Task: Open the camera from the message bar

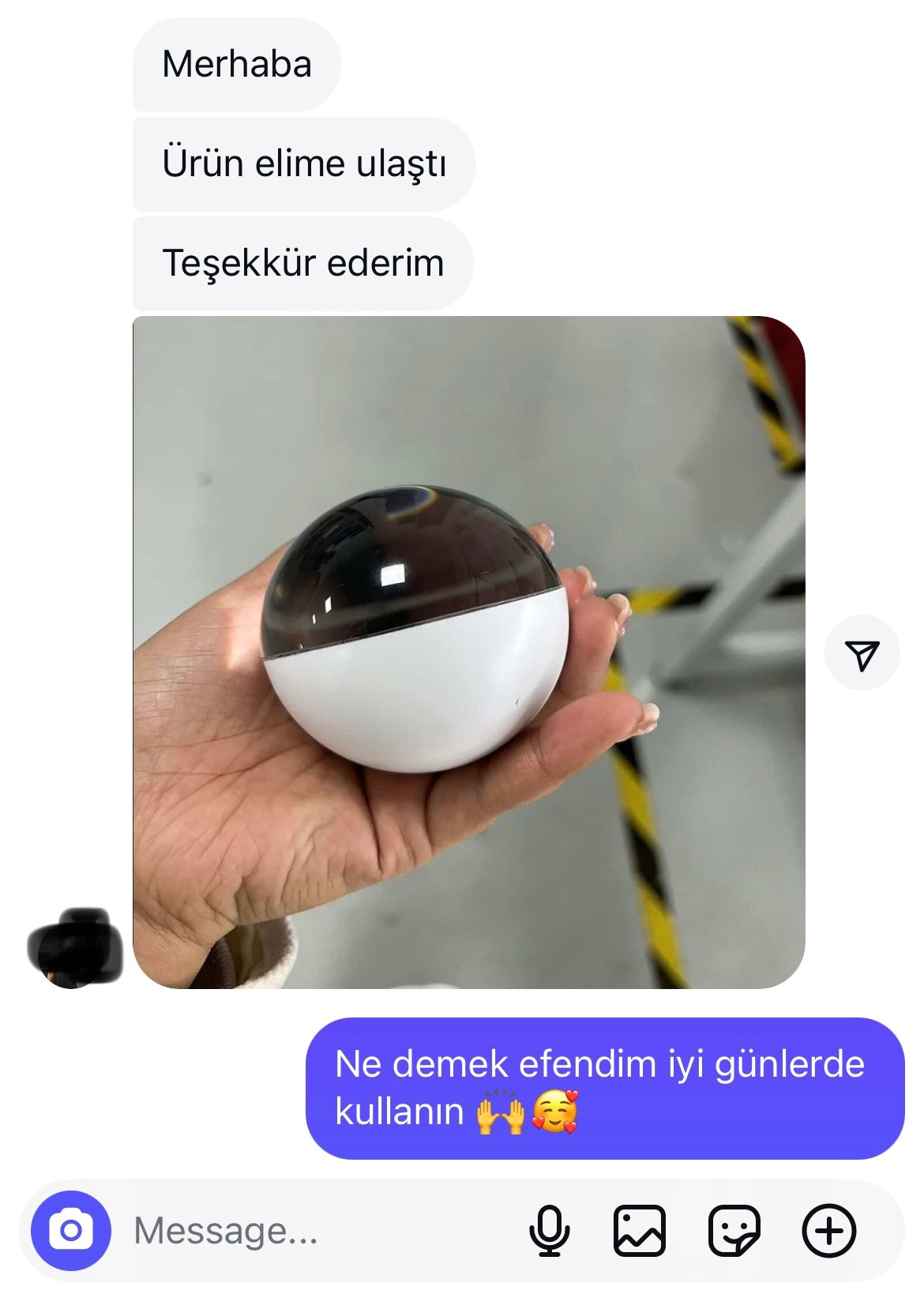Action: (x=71, y=1230)
